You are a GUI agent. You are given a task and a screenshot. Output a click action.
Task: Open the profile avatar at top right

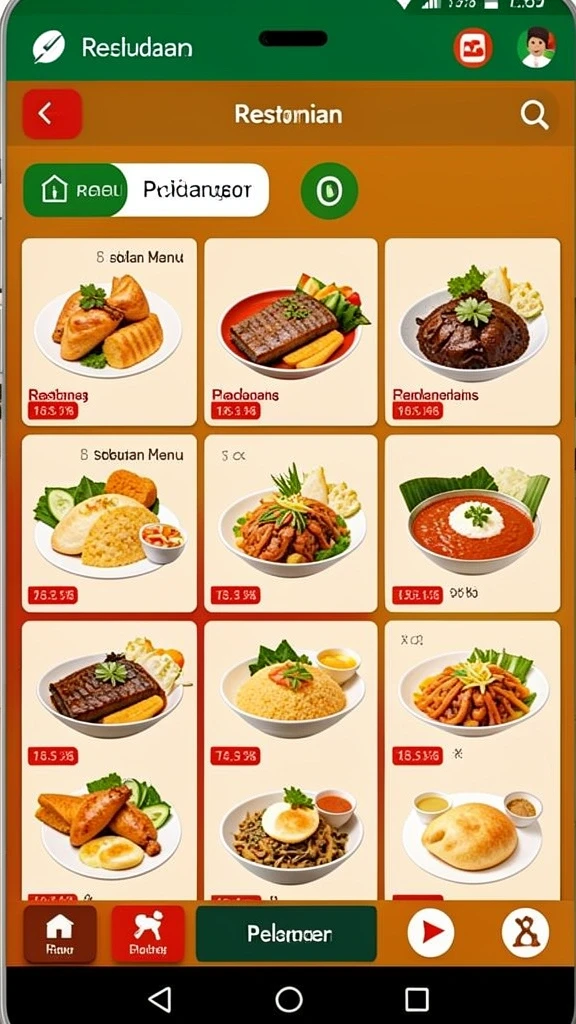pos(537,48)
